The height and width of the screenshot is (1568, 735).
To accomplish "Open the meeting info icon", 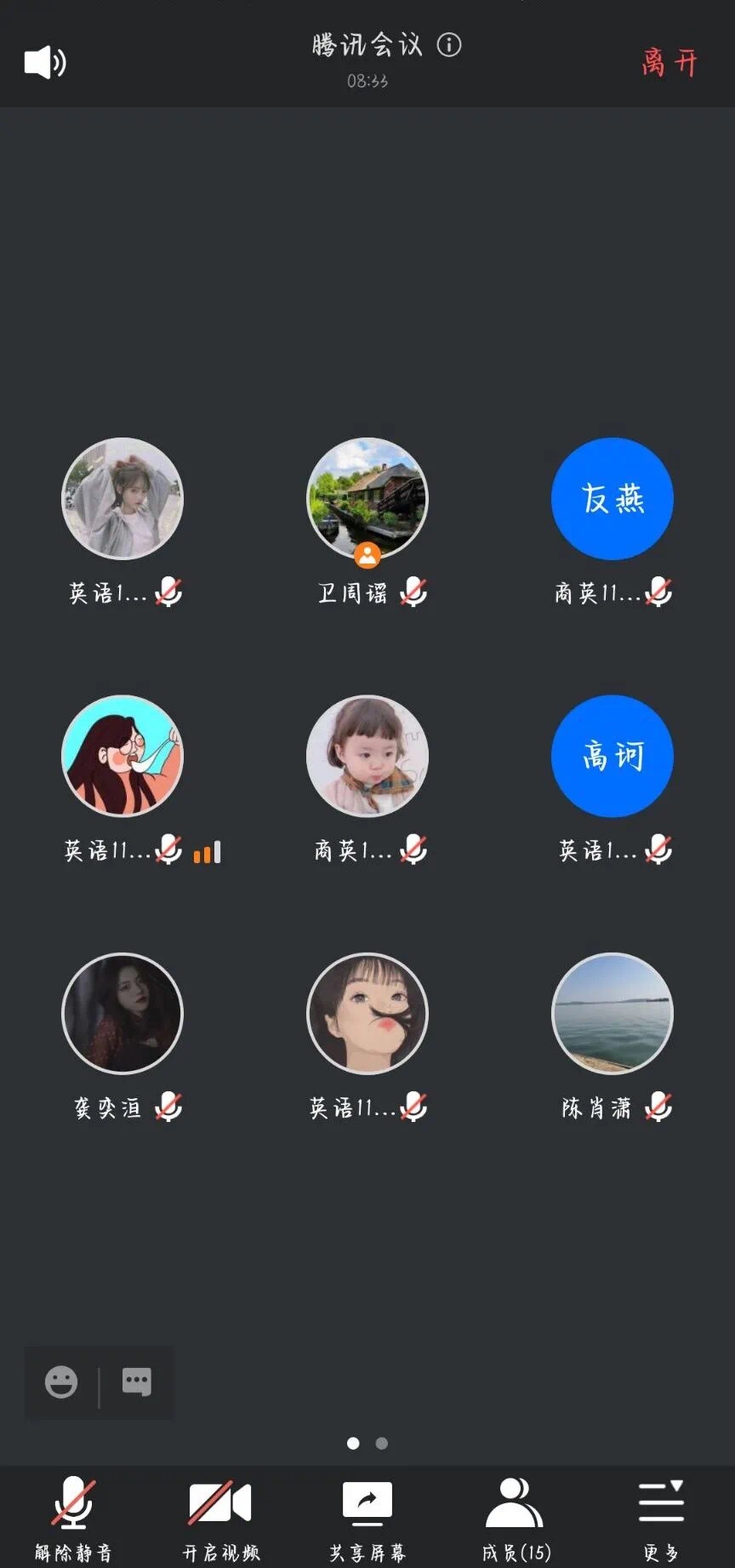I will 449,44.
